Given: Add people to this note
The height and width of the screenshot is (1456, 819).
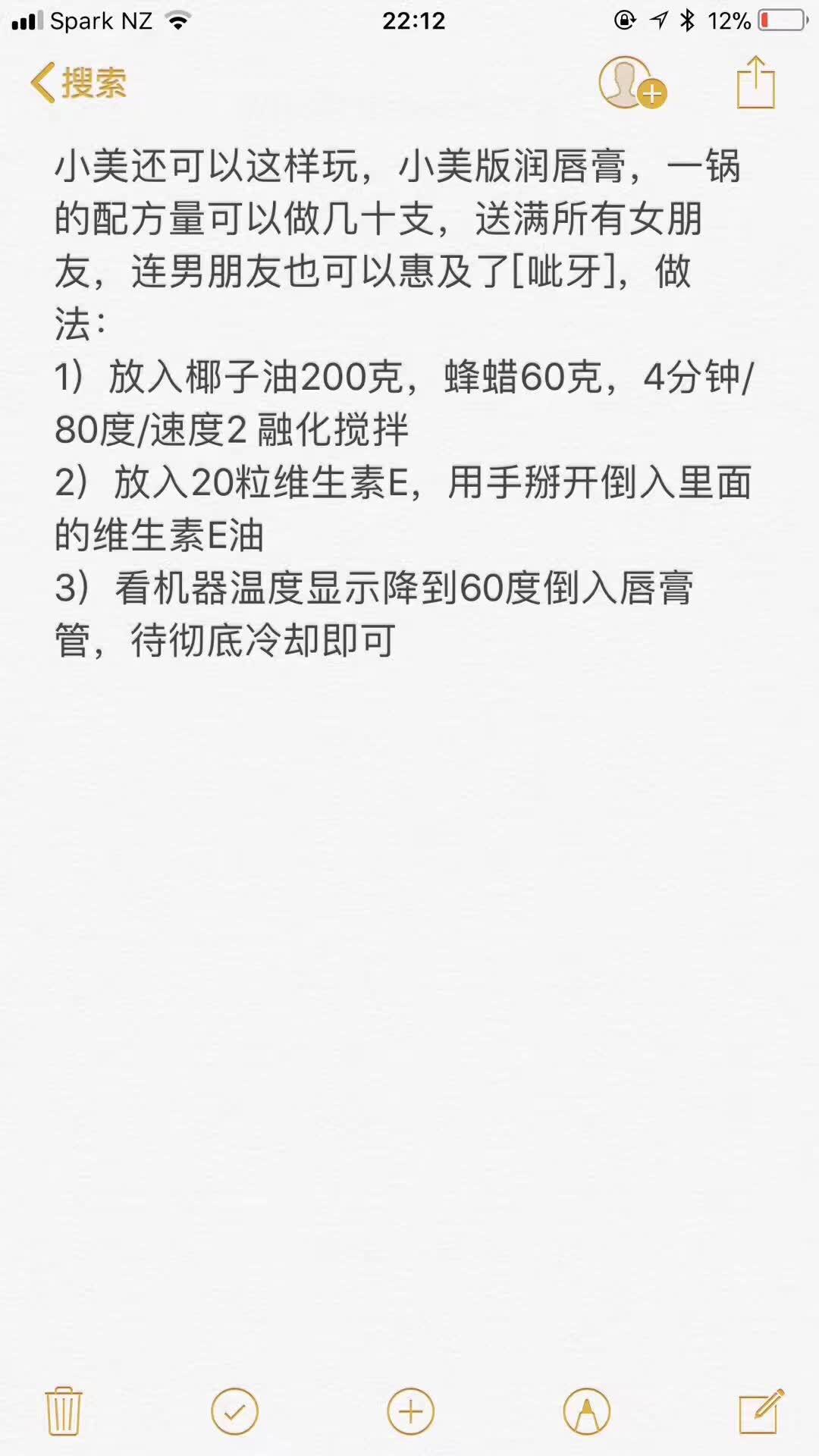Looking at the screenshot, I should click(632, 83).
